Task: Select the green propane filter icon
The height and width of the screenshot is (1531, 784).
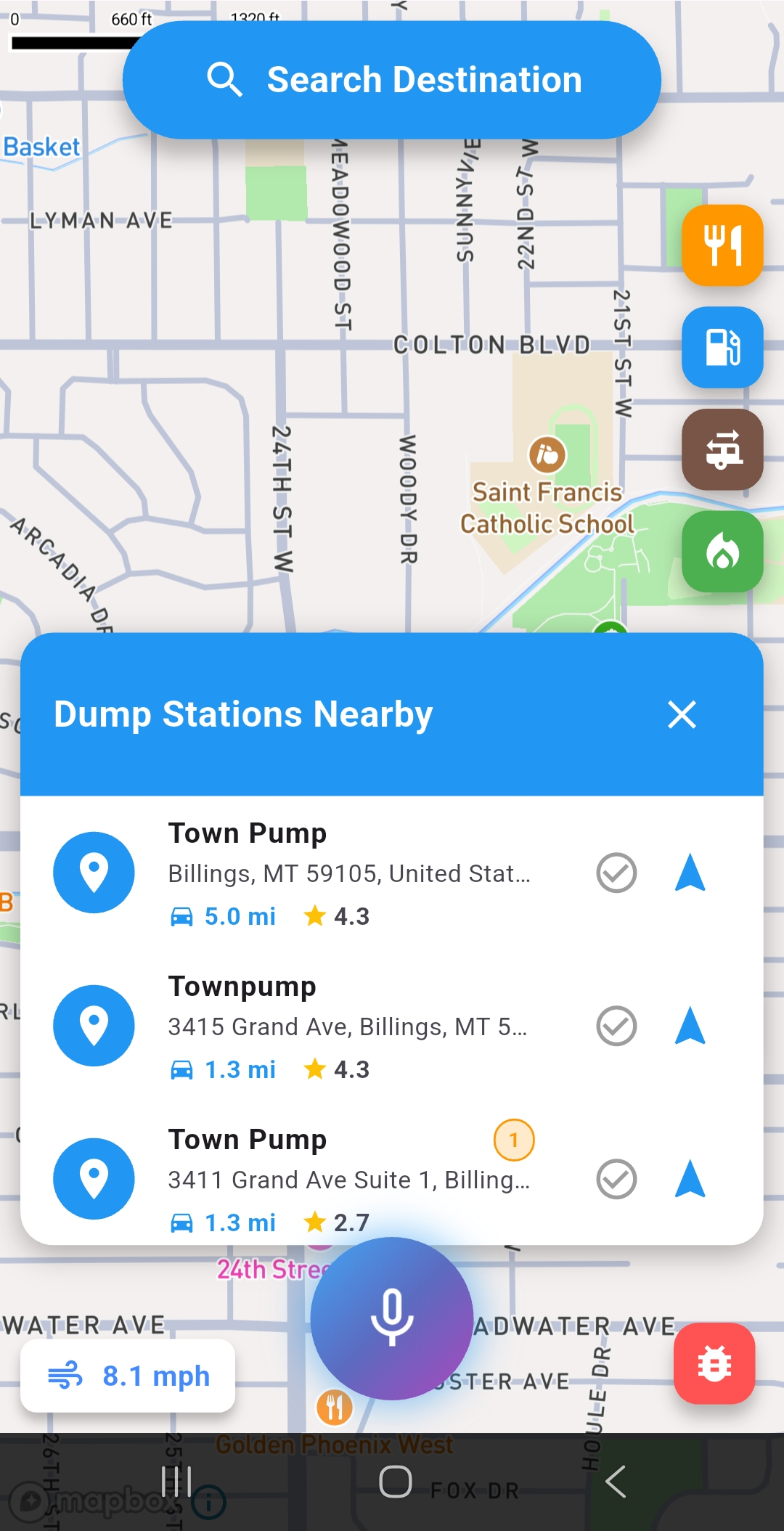Action: pos(722,552)
